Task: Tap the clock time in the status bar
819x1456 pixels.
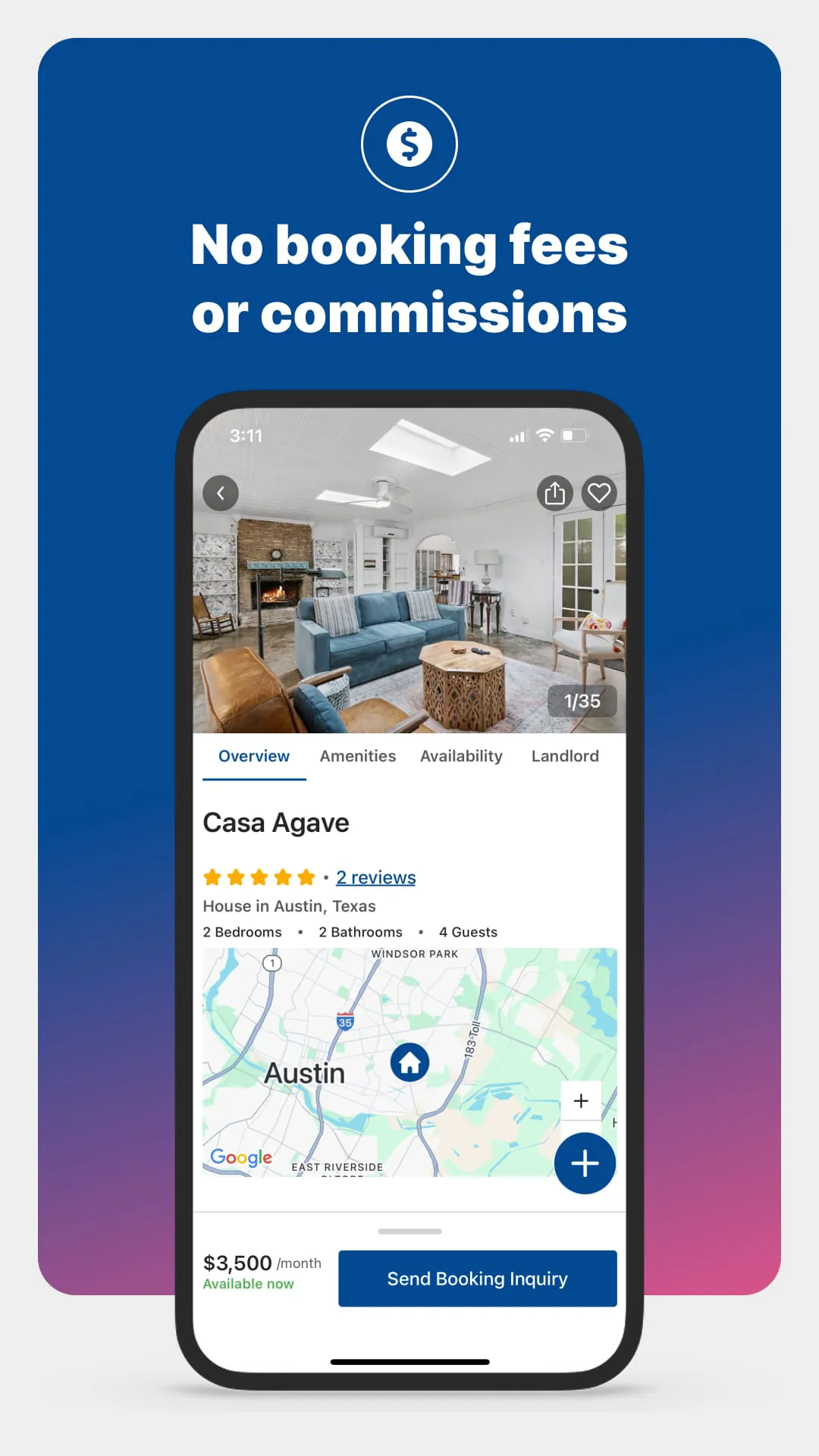Action: [x=244, y=435]
